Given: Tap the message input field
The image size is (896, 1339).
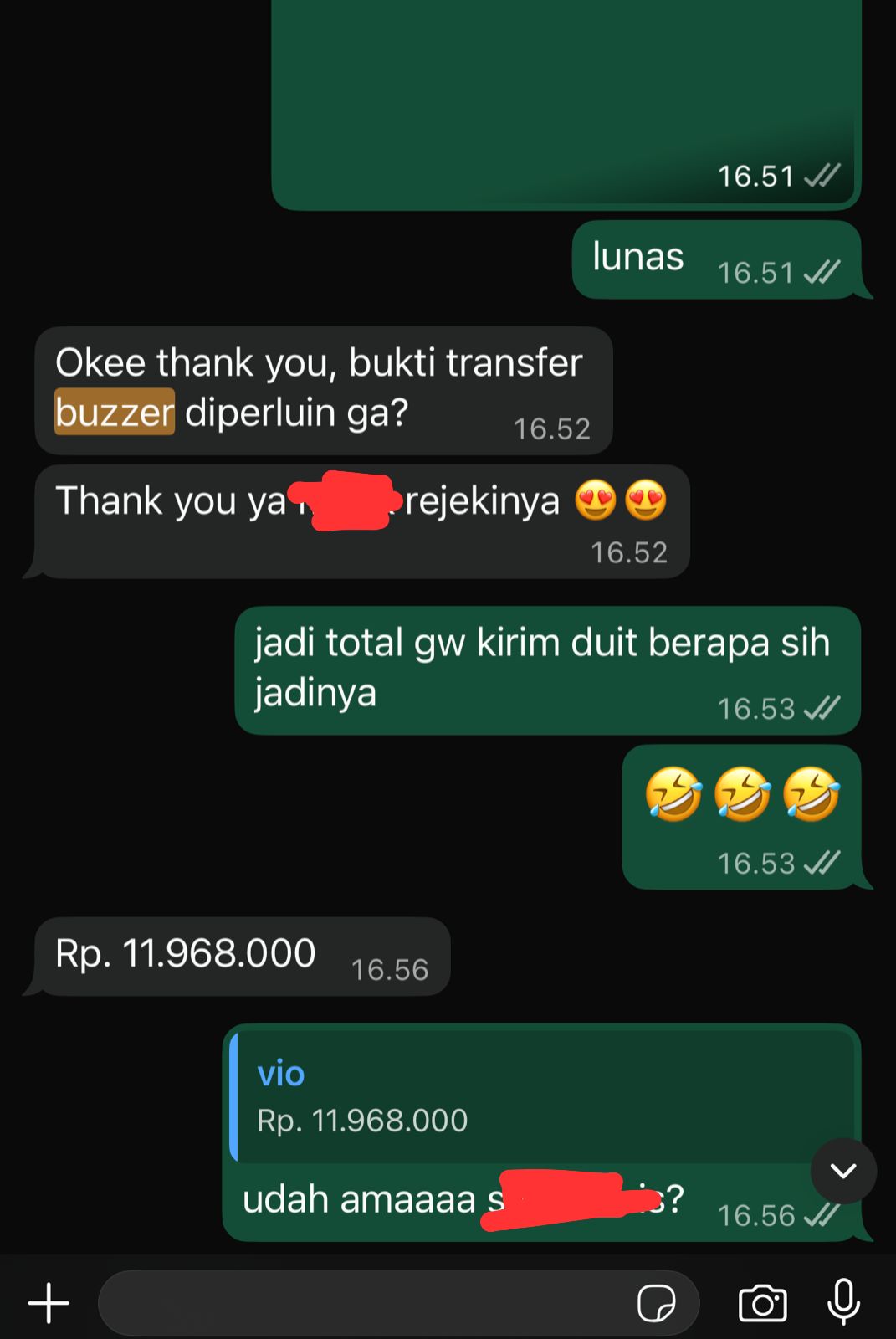Looking at the screenshot, I should tap(360, 1303).
